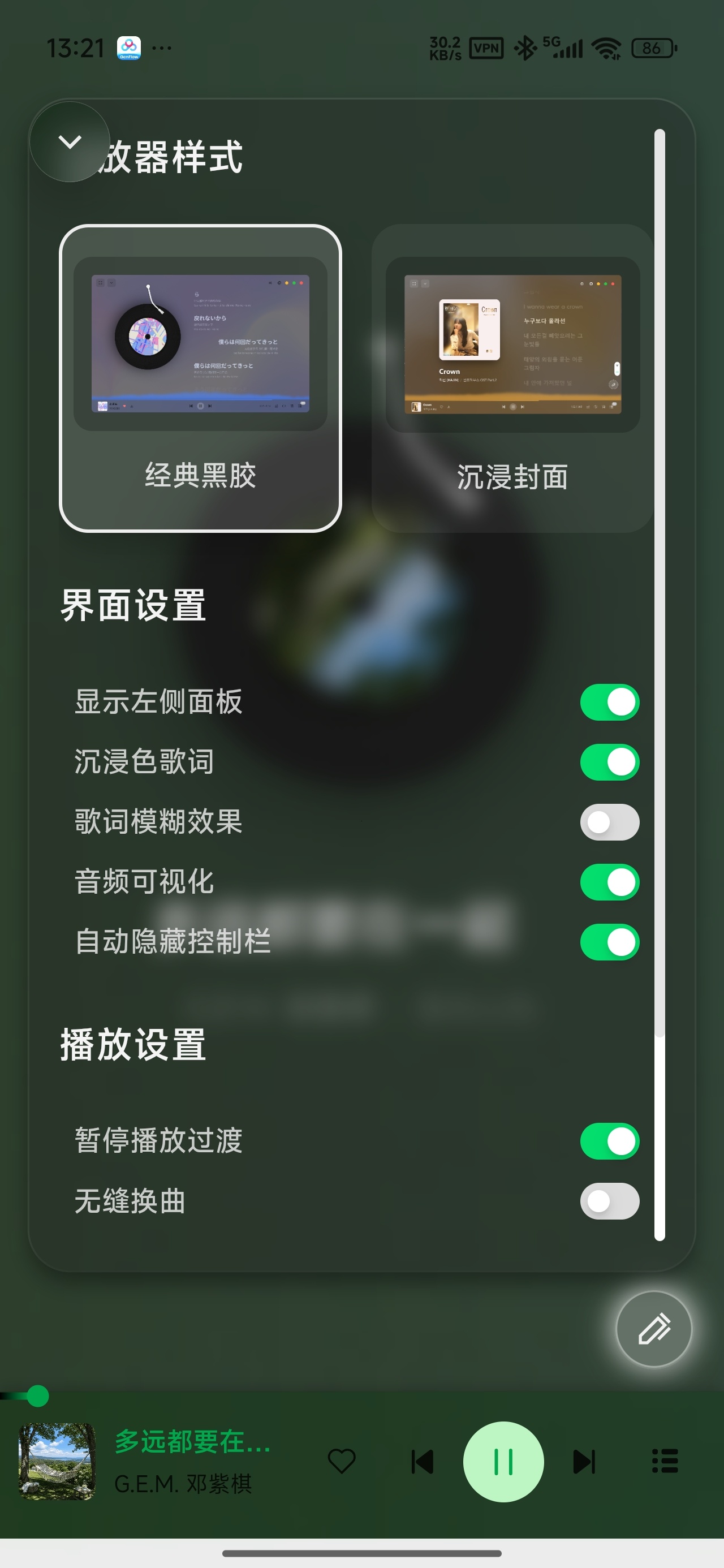The height and width of the screenshot is (1568, 724).
Task: Turn on 无缝换曲
Action: click(x=610, y=1201)
